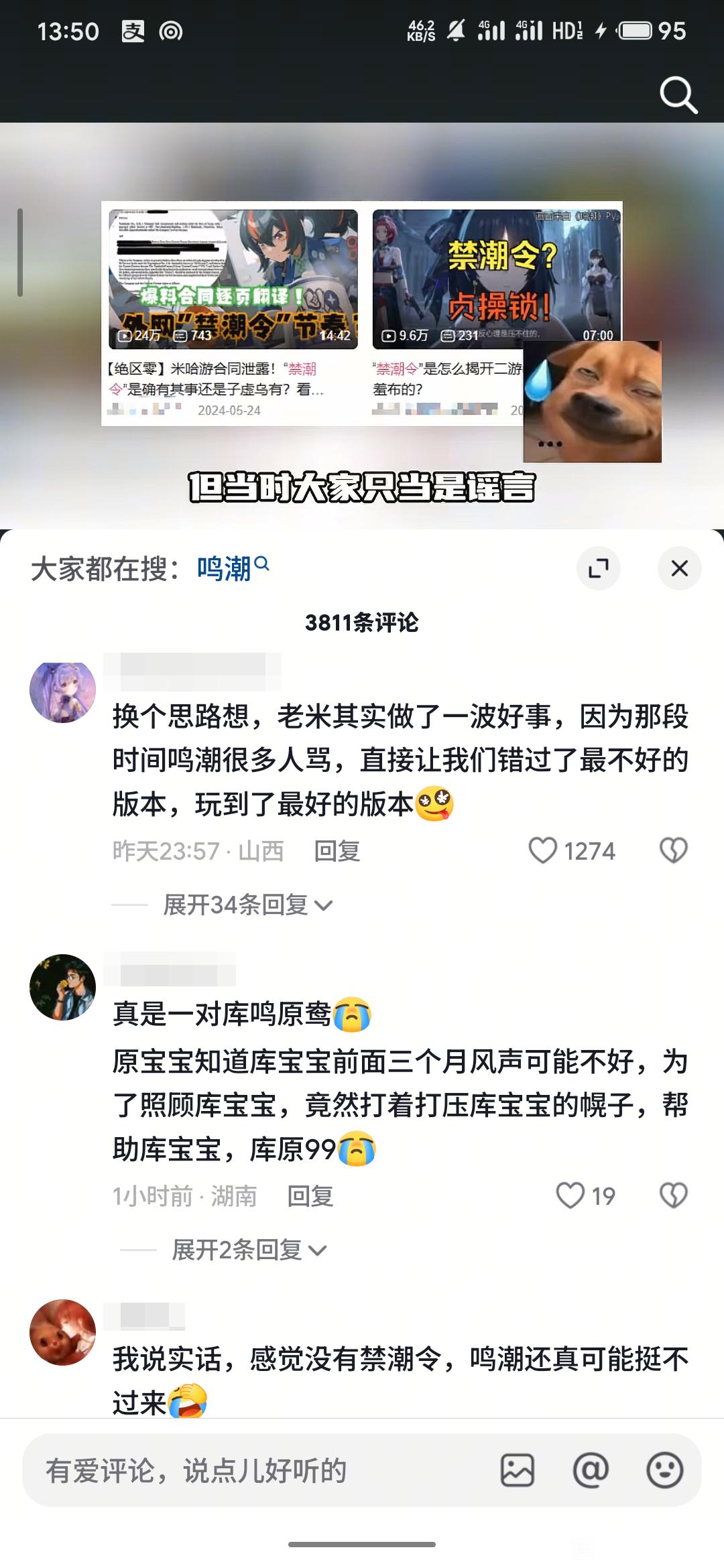Reply to the comment from 山西

[x=337, y=851]
